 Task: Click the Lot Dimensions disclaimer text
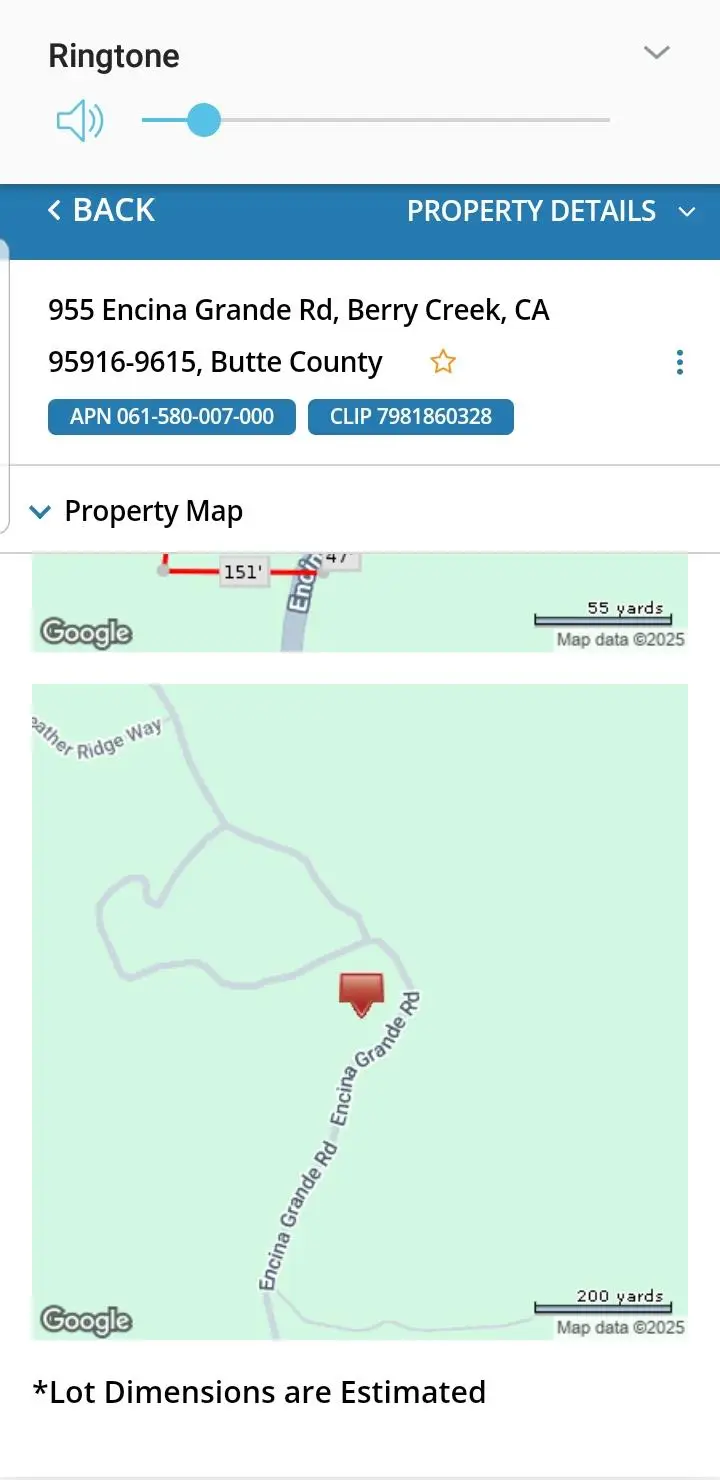[x=258, y=1391]
